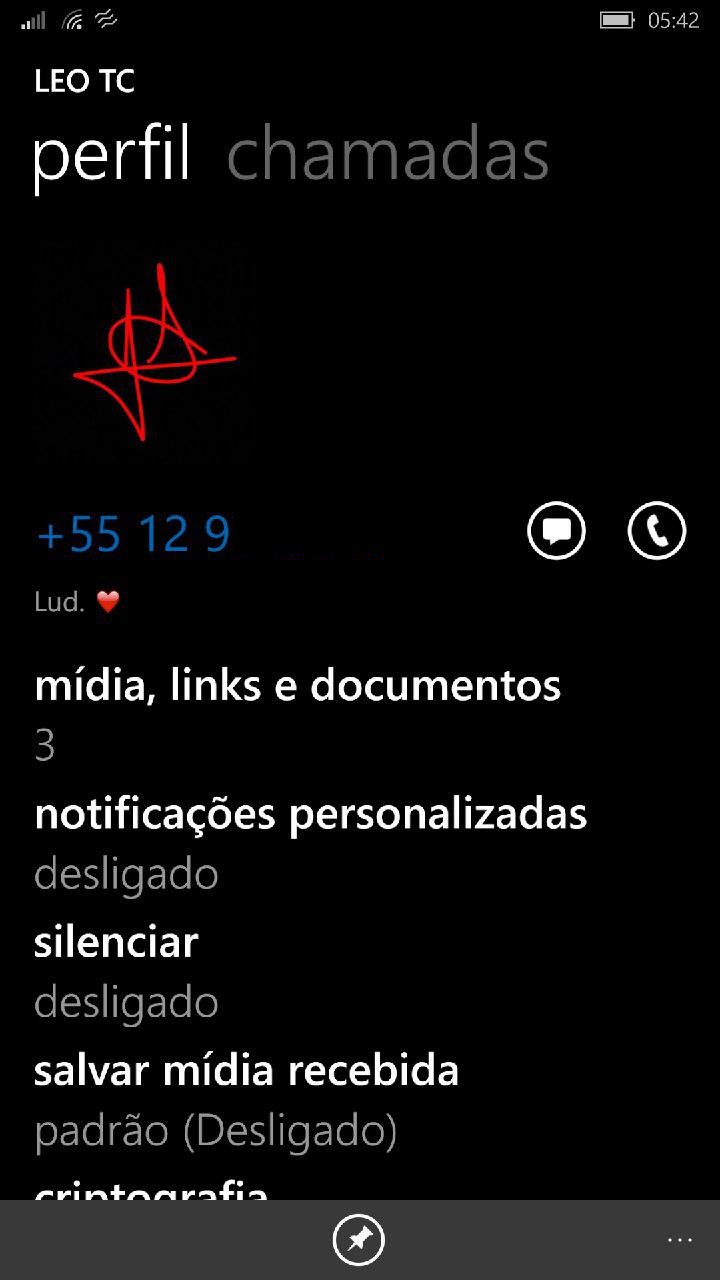Tap the +55 12 9 phone number

(x=133, y=535)
